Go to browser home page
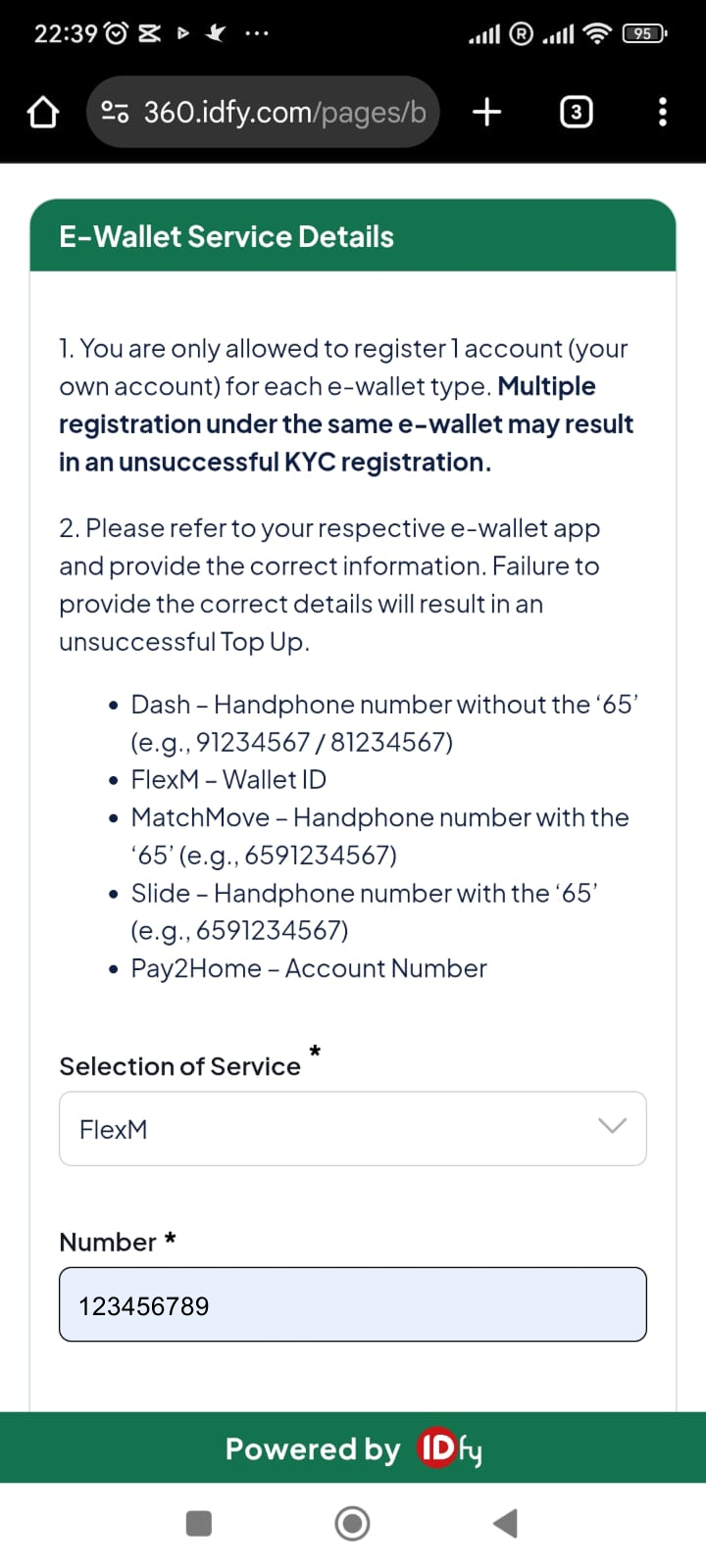706x1568 pixels. (43, 113)
